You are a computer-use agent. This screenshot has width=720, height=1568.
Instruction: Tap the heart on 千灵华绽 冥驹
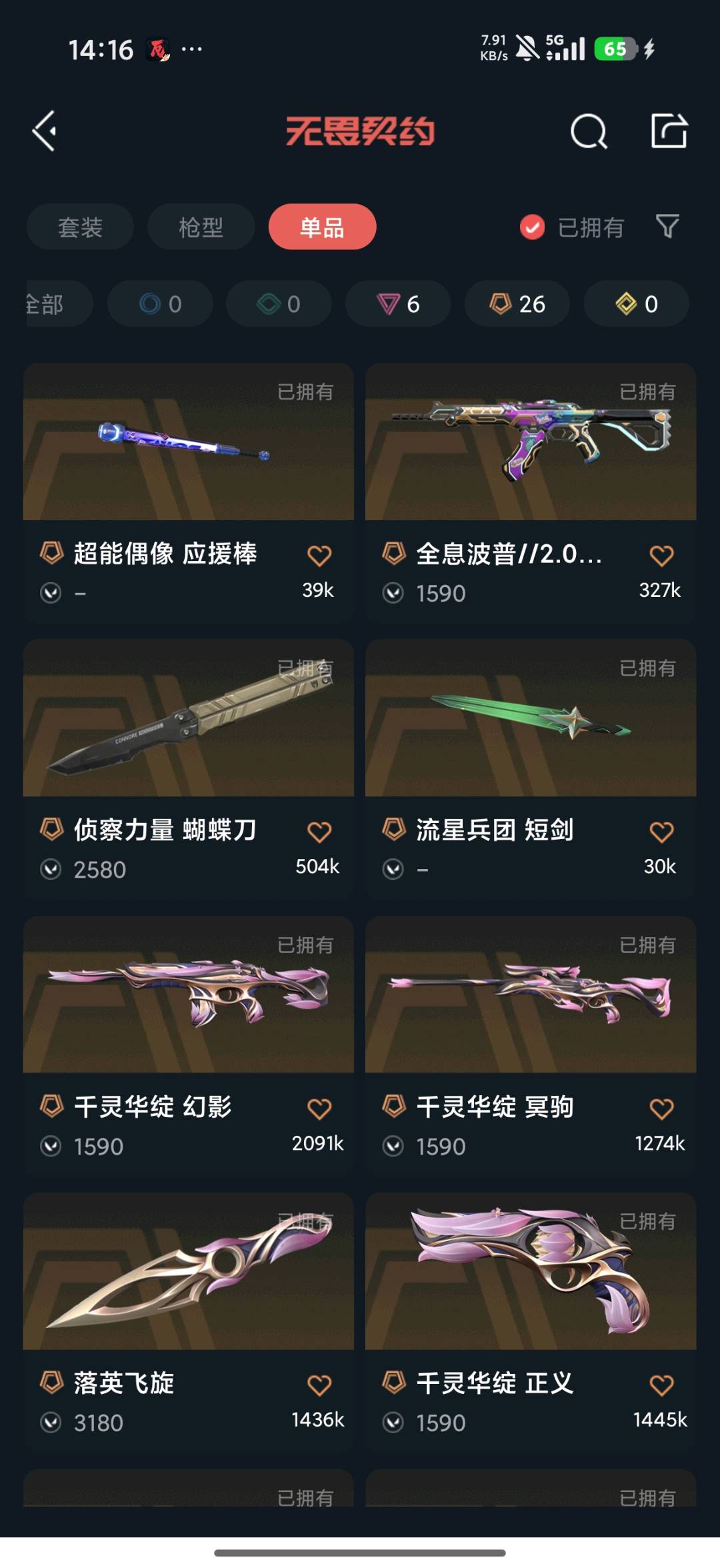pos(661,1108)
